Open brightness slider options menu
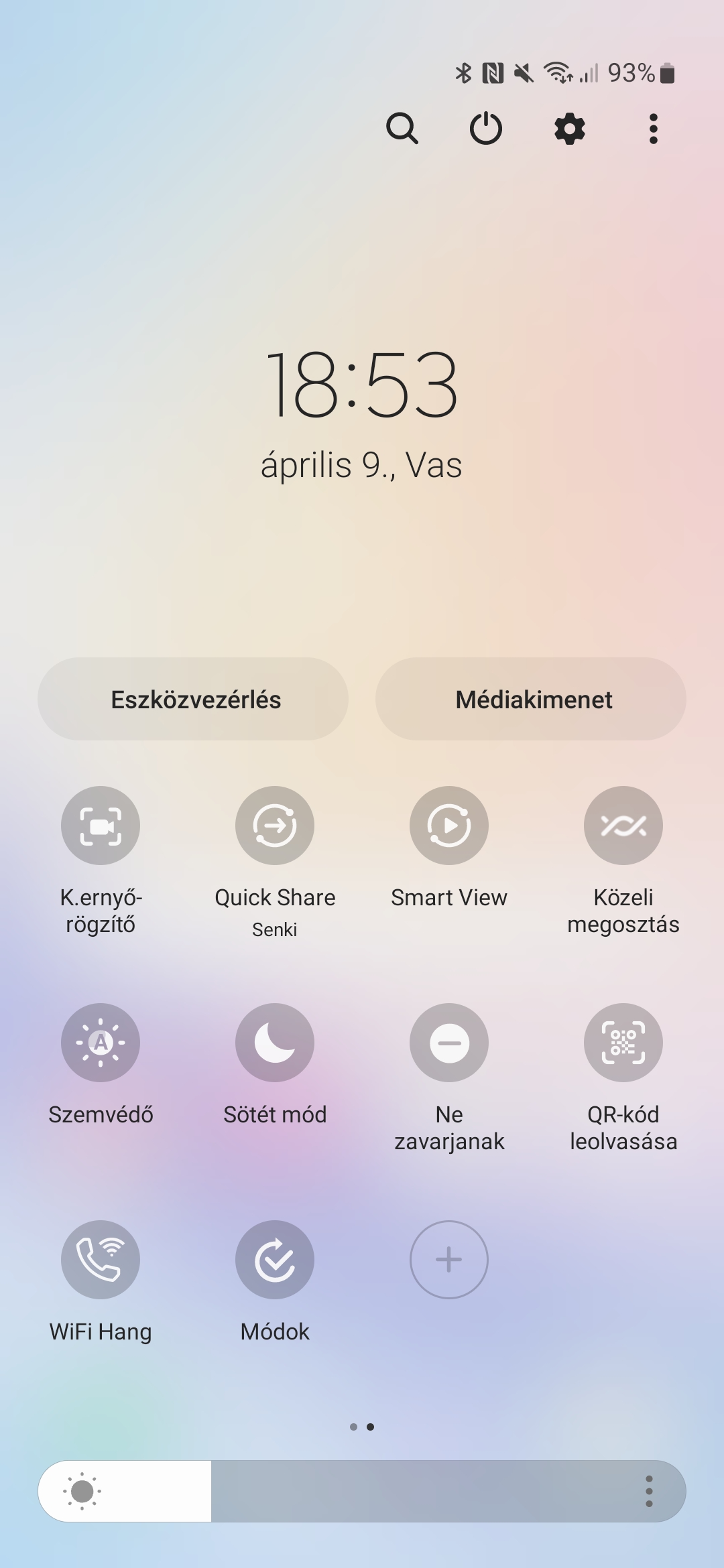This screenshot has height=1568, width=724. click(x=648, y=1491)
